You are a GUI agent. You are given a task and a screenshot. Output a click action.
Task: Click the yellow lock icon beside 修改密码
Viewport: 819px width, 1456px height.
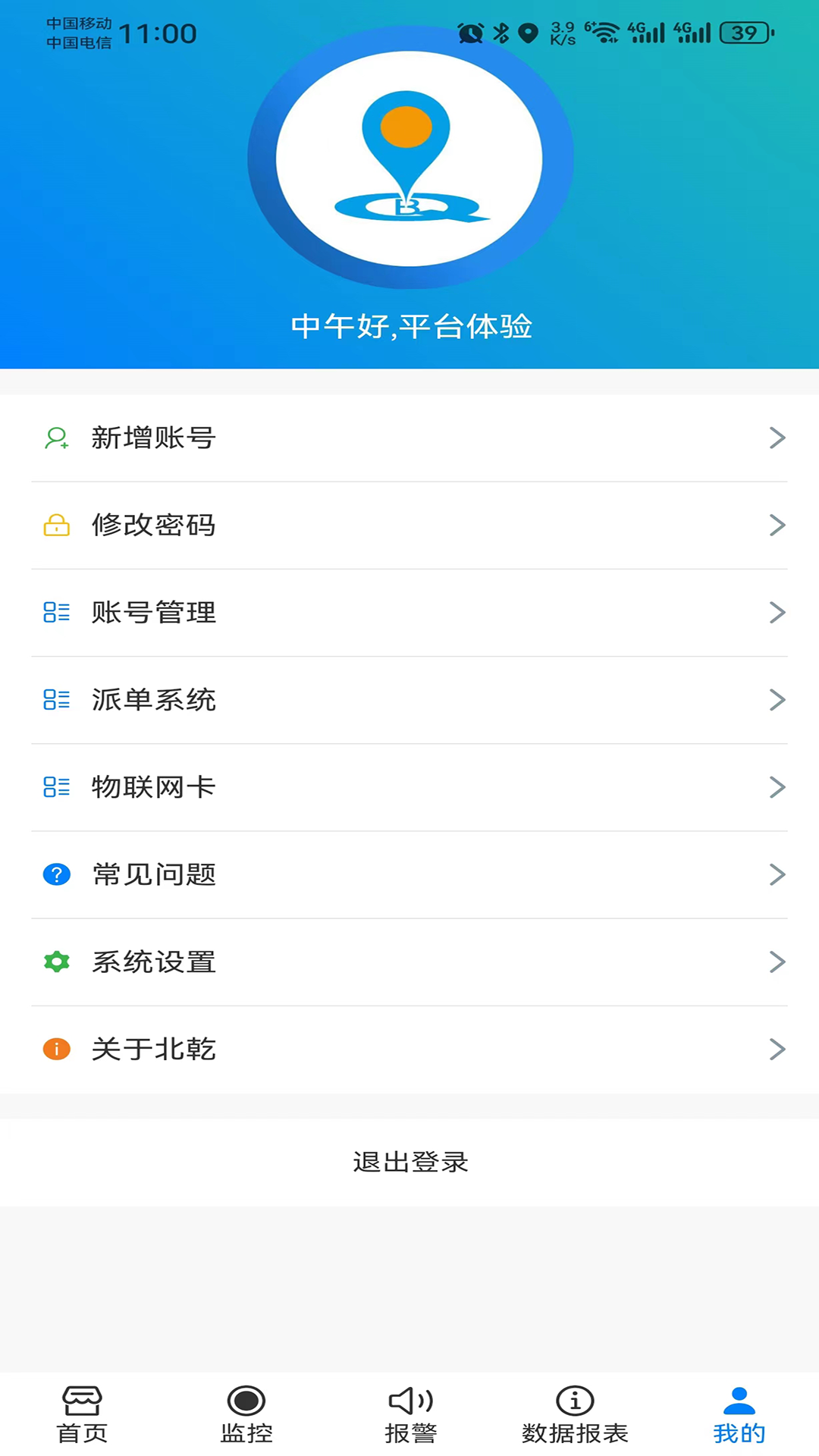(x=56, y=525)
